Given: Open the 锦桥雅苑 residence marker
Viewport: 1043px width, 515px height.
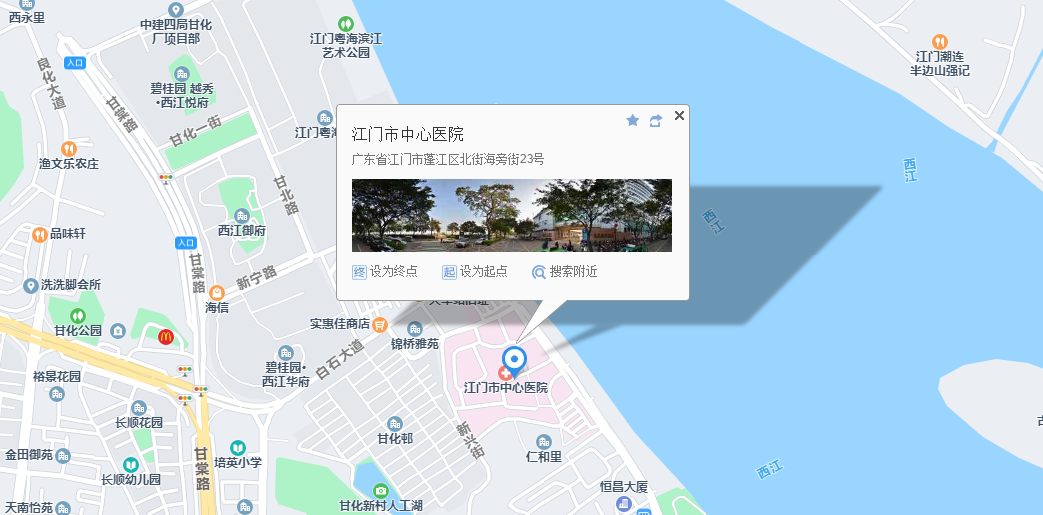Looking at the screenshot, I should point(414,328).
